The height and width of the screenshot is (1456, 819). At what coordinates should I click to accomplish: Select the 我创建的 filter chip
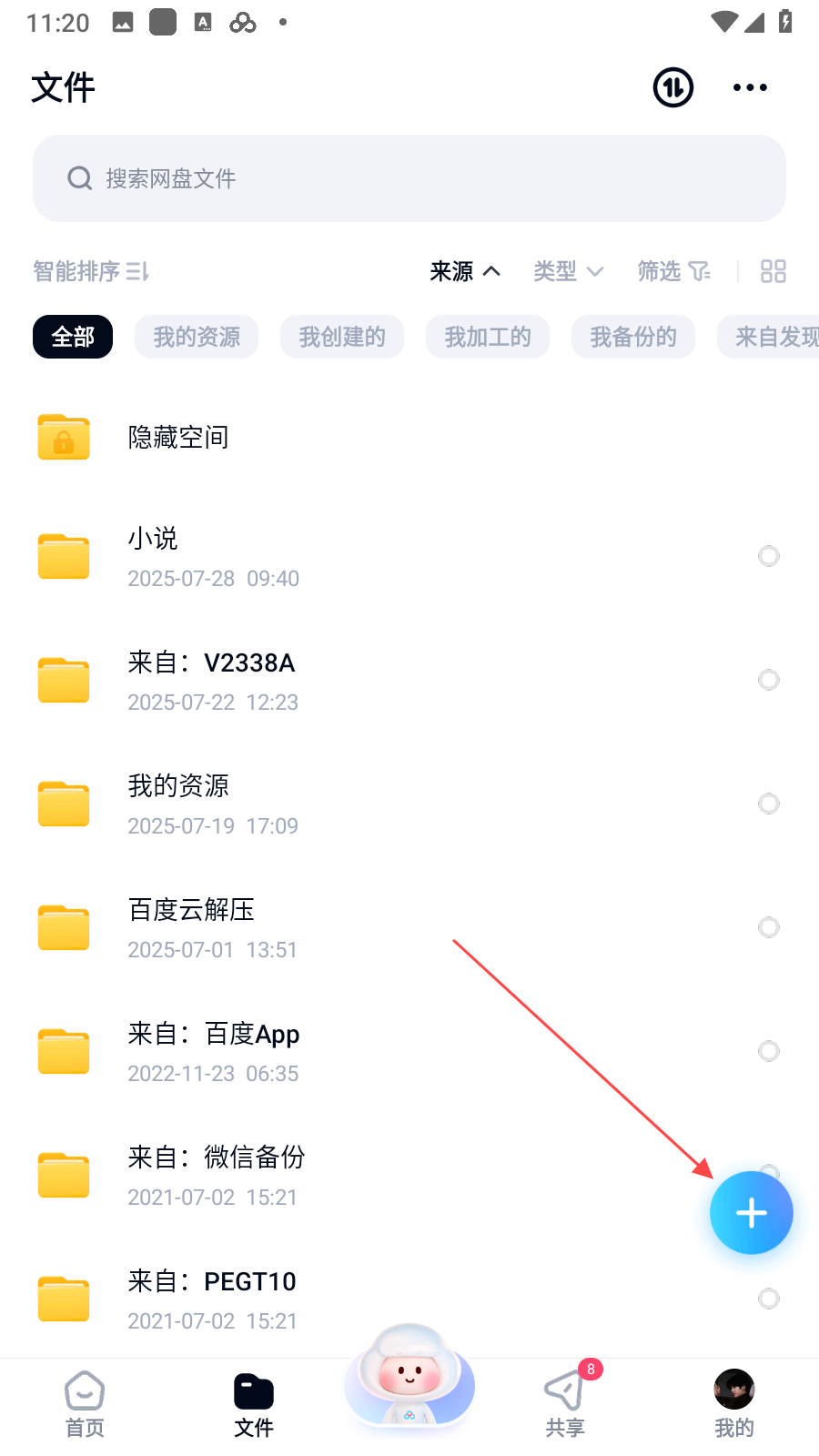click(342, 337)
